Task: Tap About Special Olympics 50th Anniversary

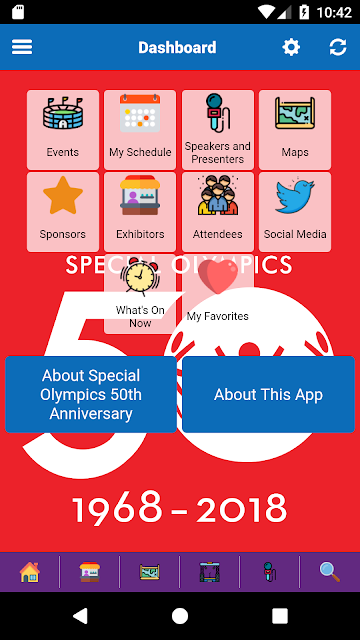Action: point(91,394)
